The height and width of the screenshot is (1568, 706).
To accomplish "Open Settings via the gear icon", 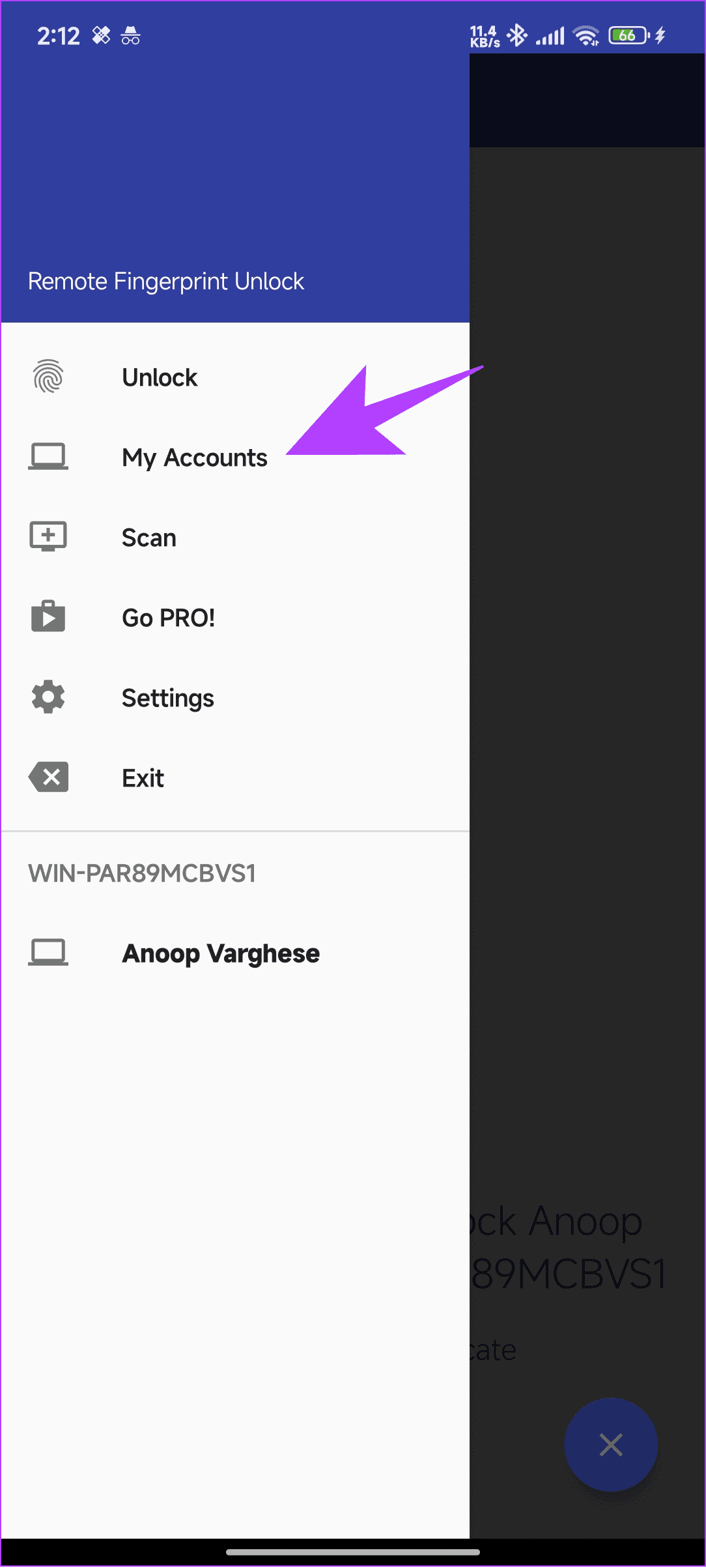I will tap(48, 696).
